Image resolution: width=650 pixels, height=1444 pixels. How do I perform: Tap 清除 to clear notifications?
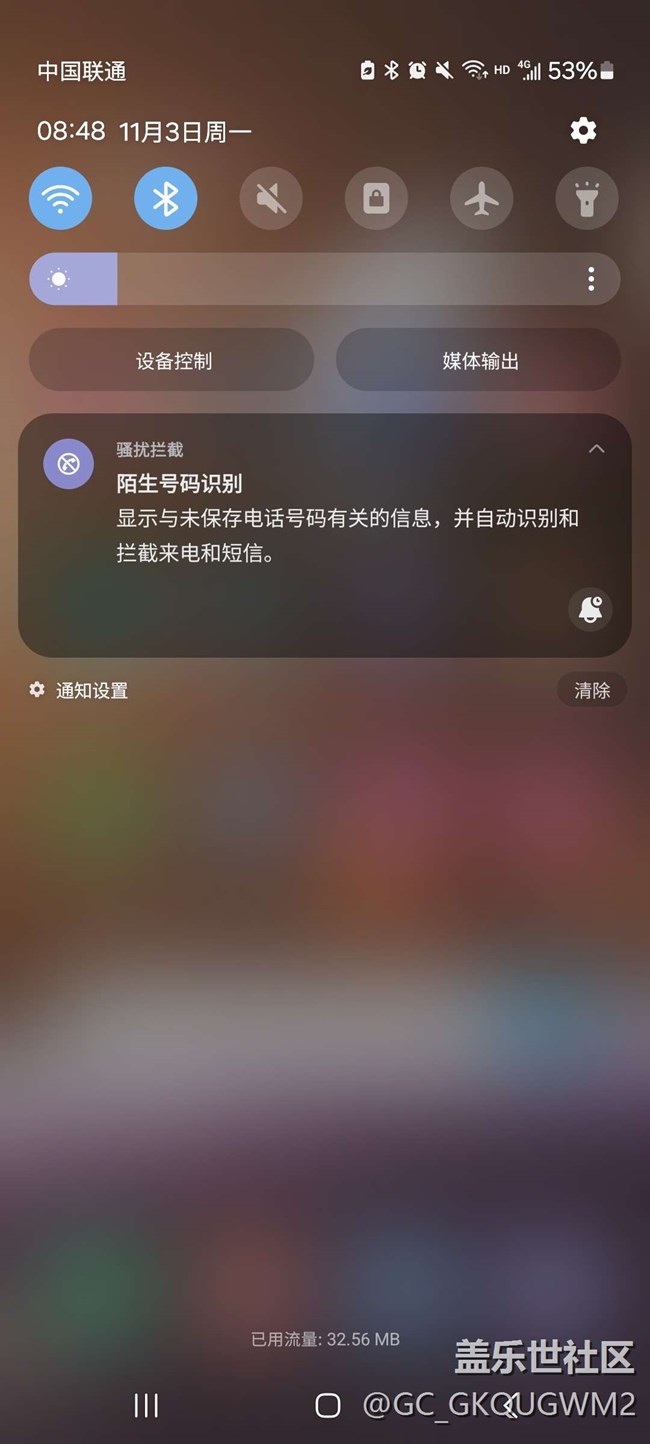(591, 690)
